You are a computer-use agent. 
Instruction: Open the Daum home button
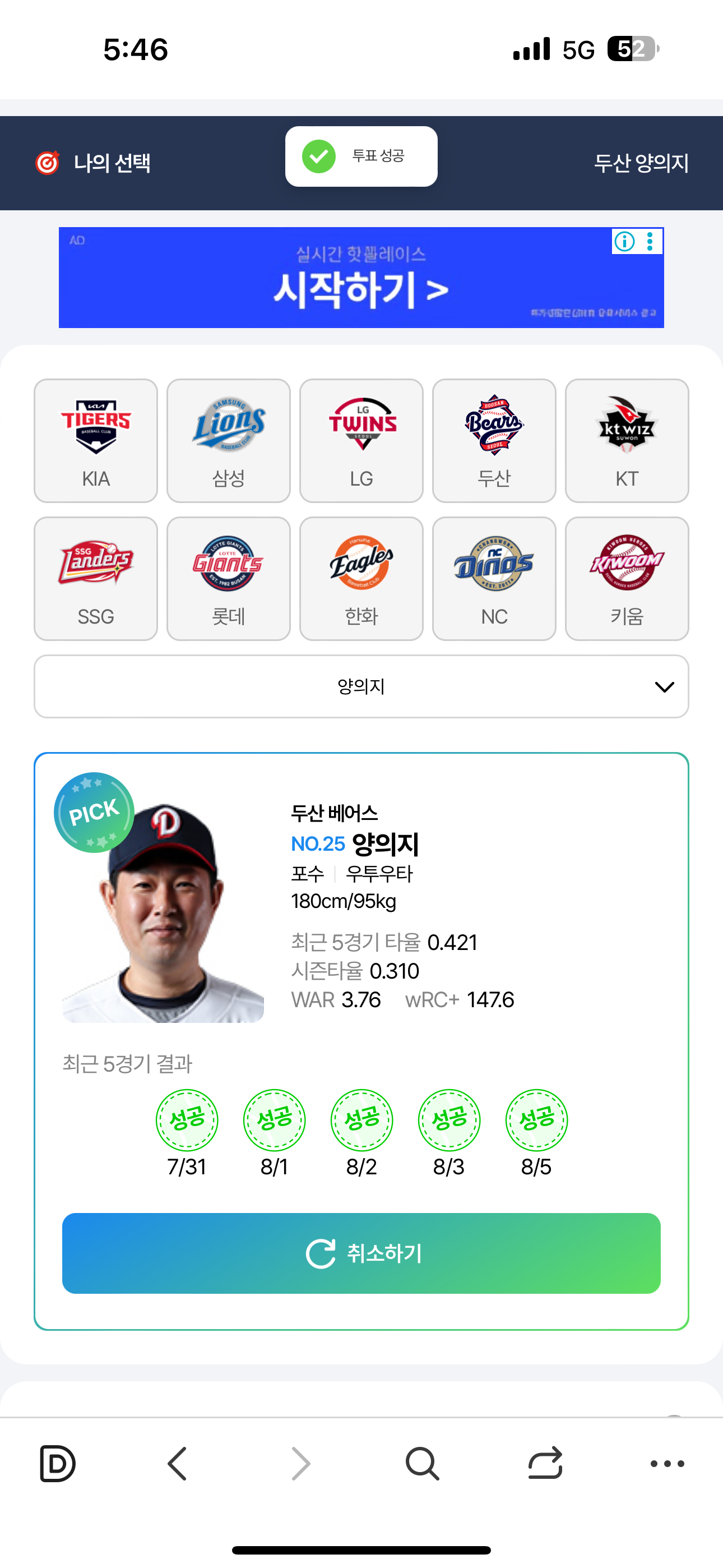point(57,1463)
